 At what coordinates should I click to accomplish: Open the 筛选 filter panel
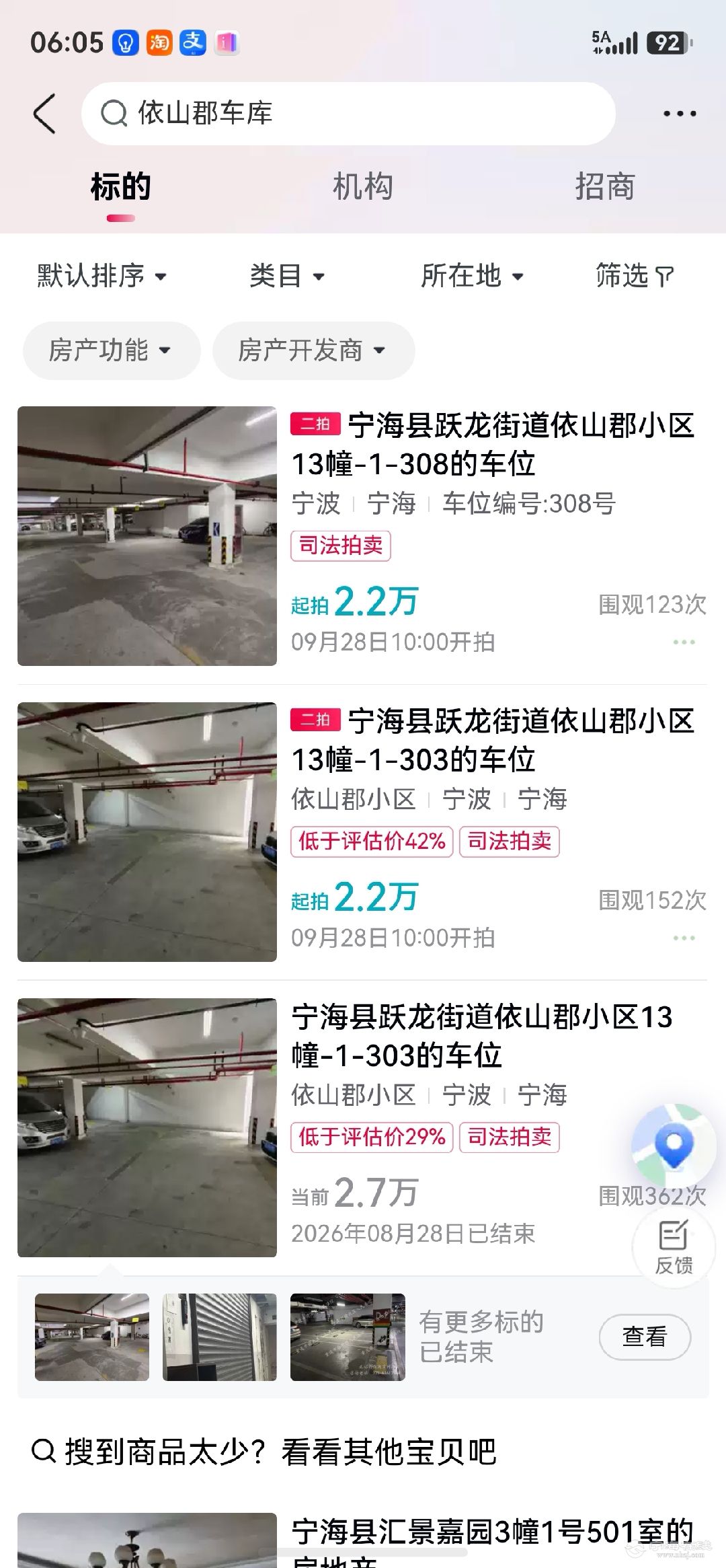click(x=634, y=276)
